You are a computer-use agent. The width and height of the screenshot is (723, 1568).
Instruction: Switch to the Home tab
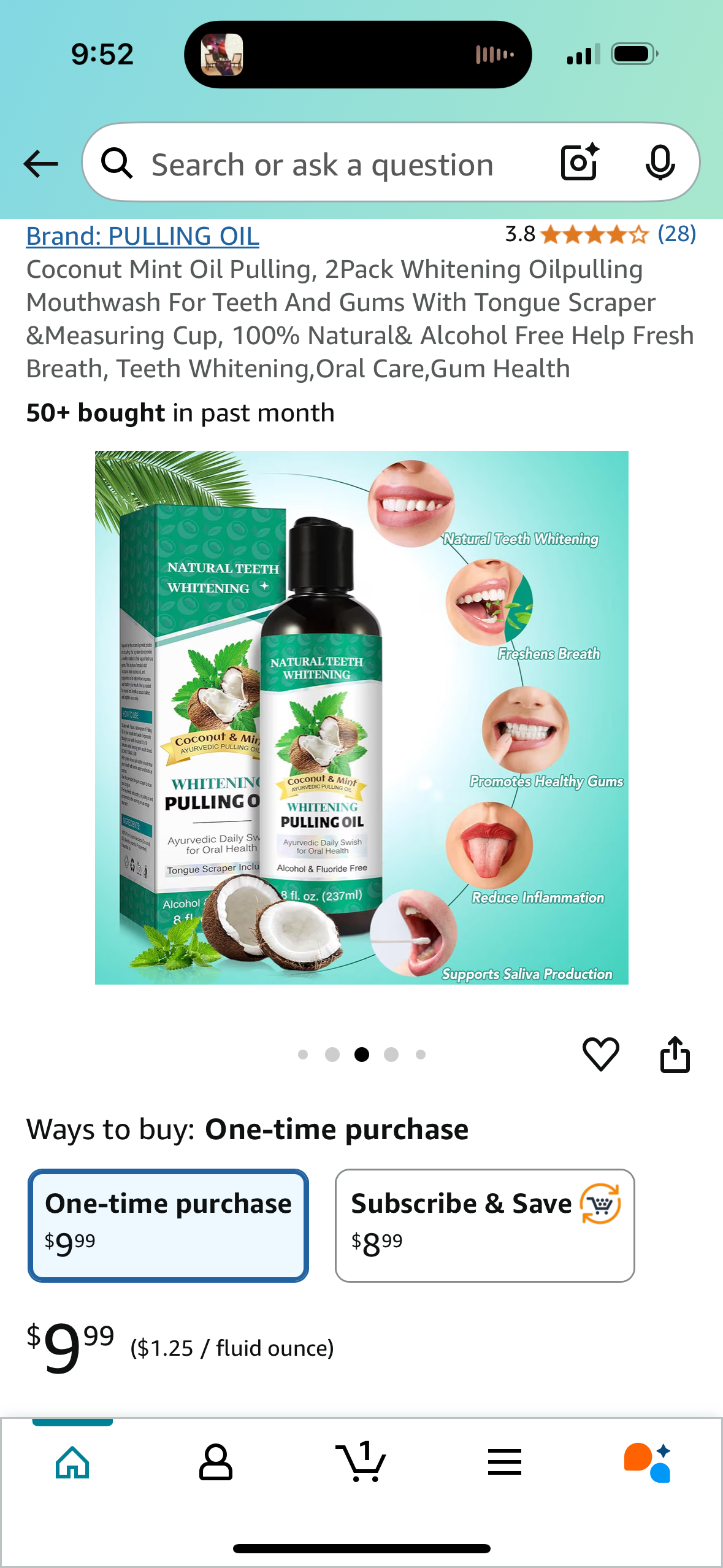pyautogui.click(x=72, y=1462)
